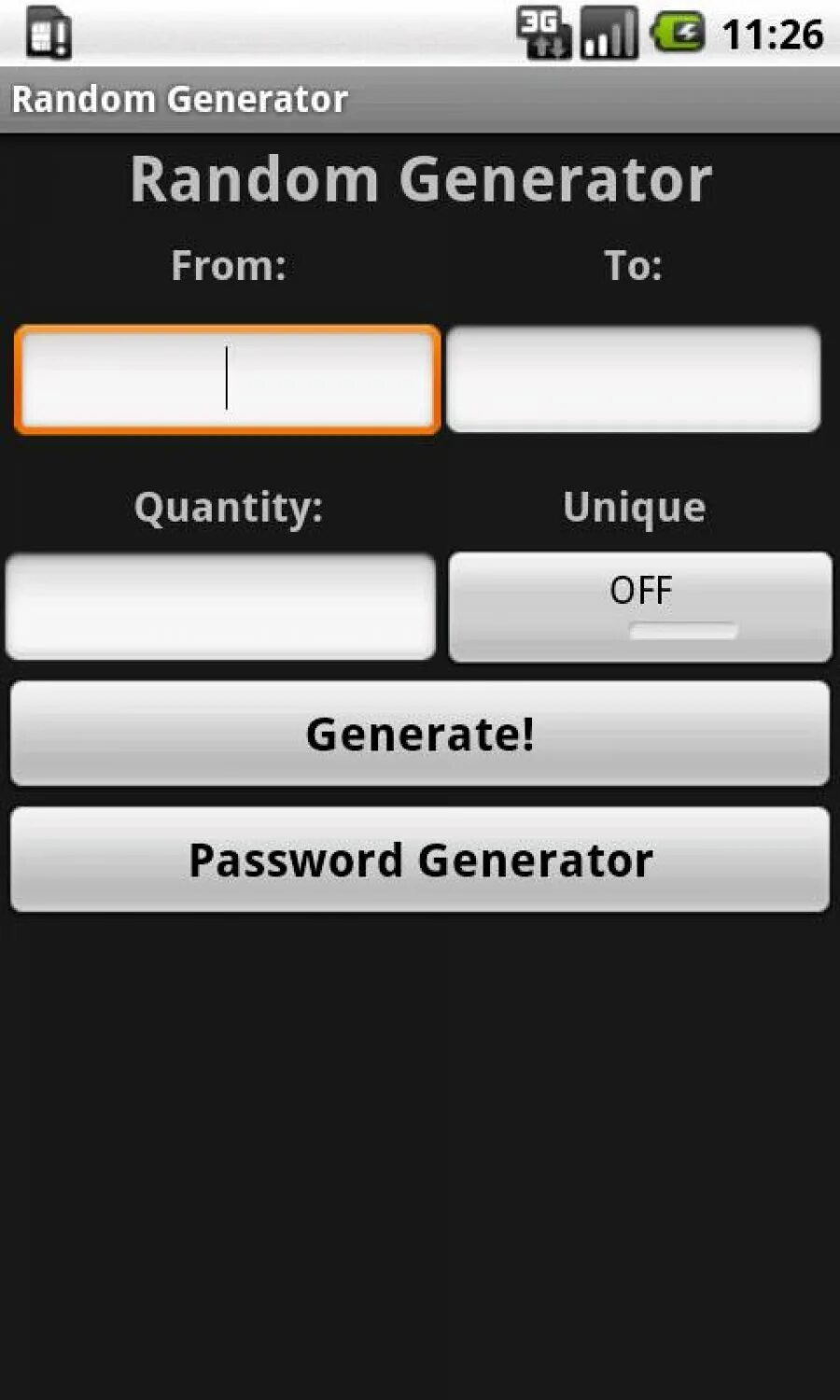Focus the Quantity input box
This screenshot has height=1400, width=840.
(221, 607)
